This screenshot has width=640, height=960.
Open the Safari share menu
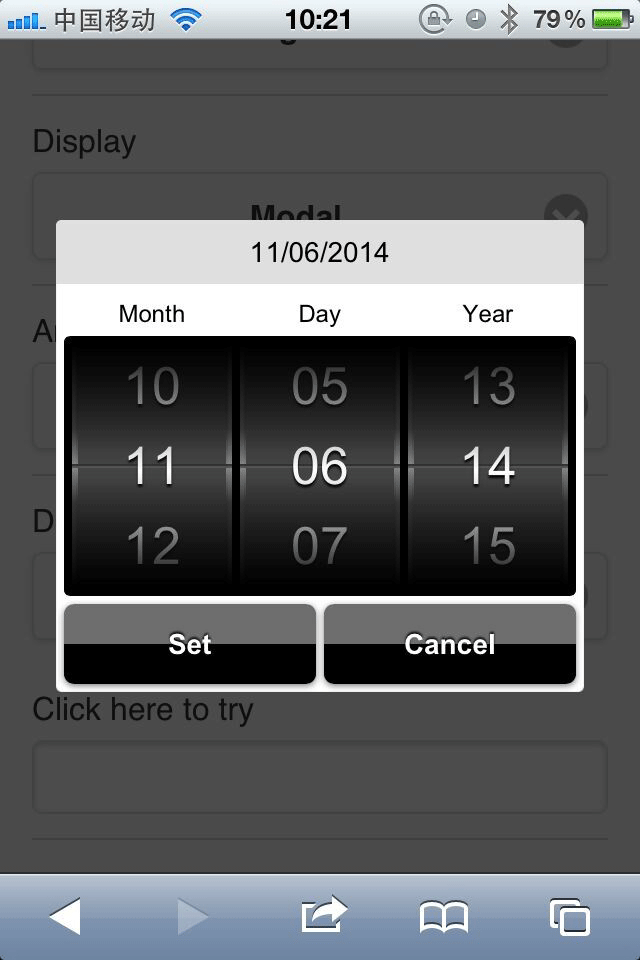click(322, 915)
